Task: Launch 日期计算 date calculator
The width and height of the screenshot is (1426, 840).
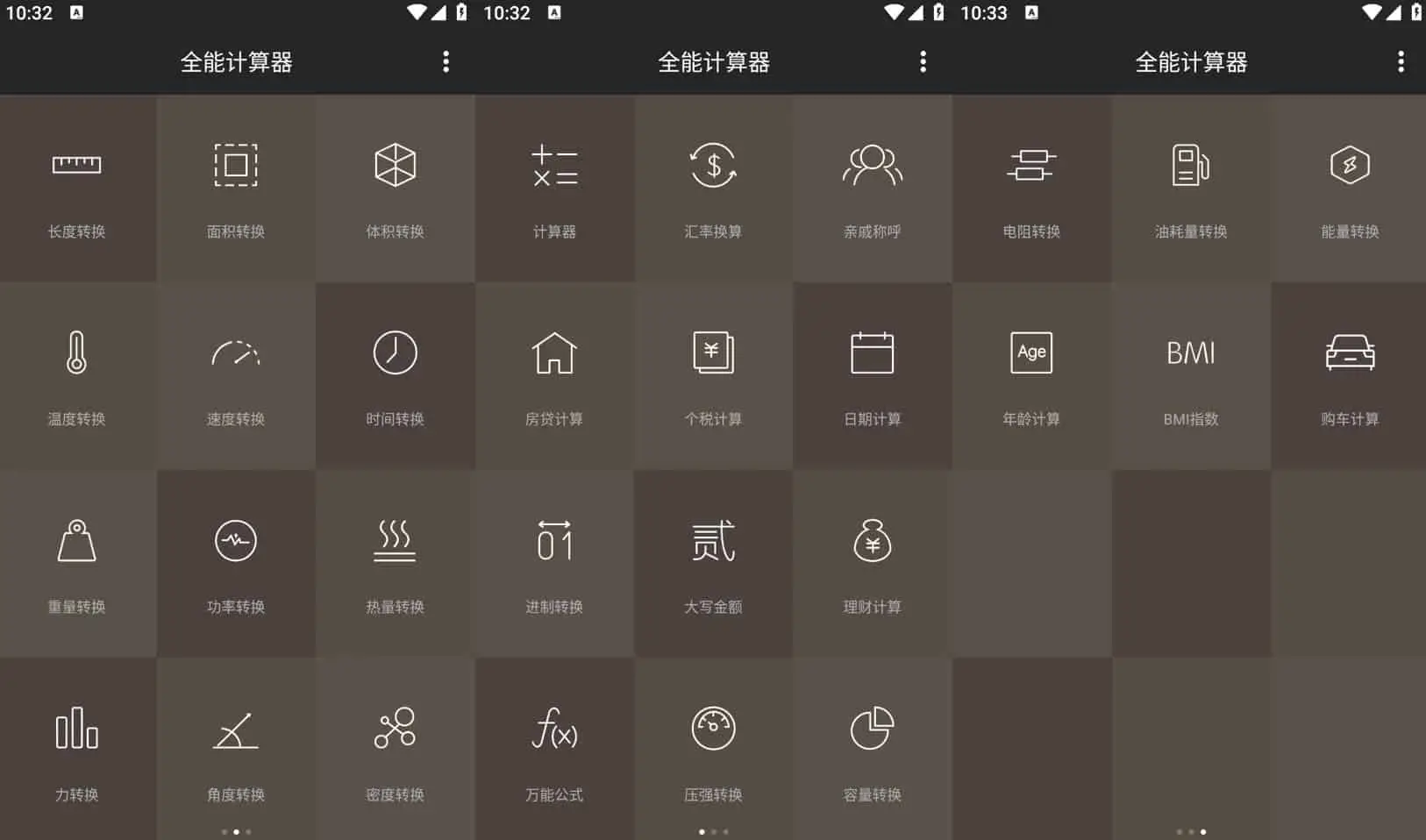Action: 872,376
